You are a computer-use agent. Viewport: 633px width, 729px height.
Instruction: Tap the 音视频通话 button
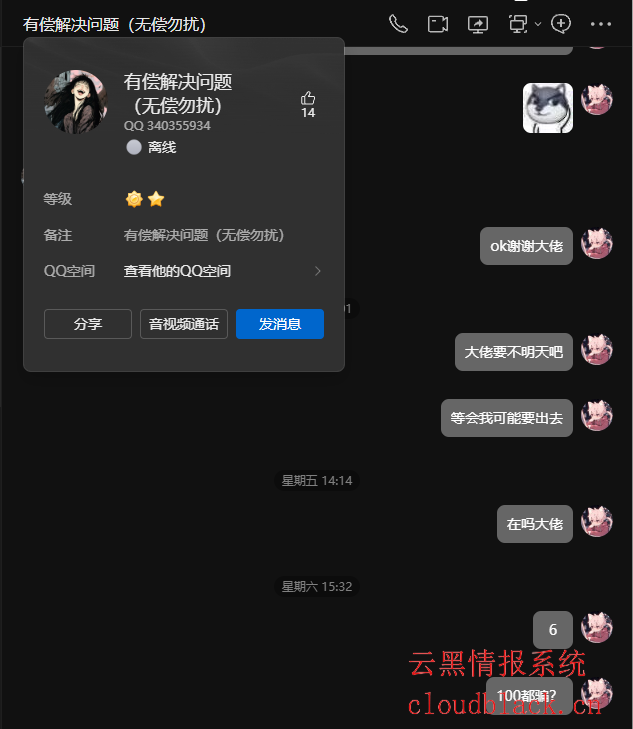click(184, 324)
